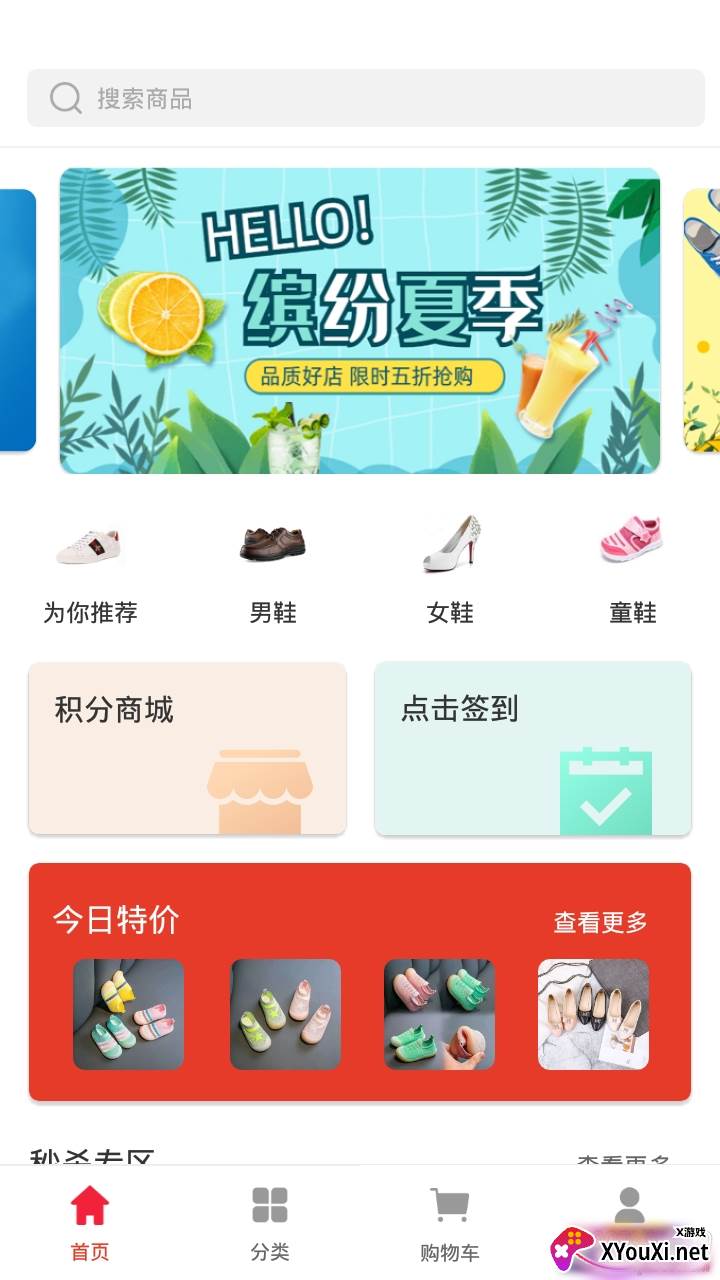Open the first 今日特价 shoe thumbnail
This screenshot has width=720, height=1280.
[x=129, y=1014]
